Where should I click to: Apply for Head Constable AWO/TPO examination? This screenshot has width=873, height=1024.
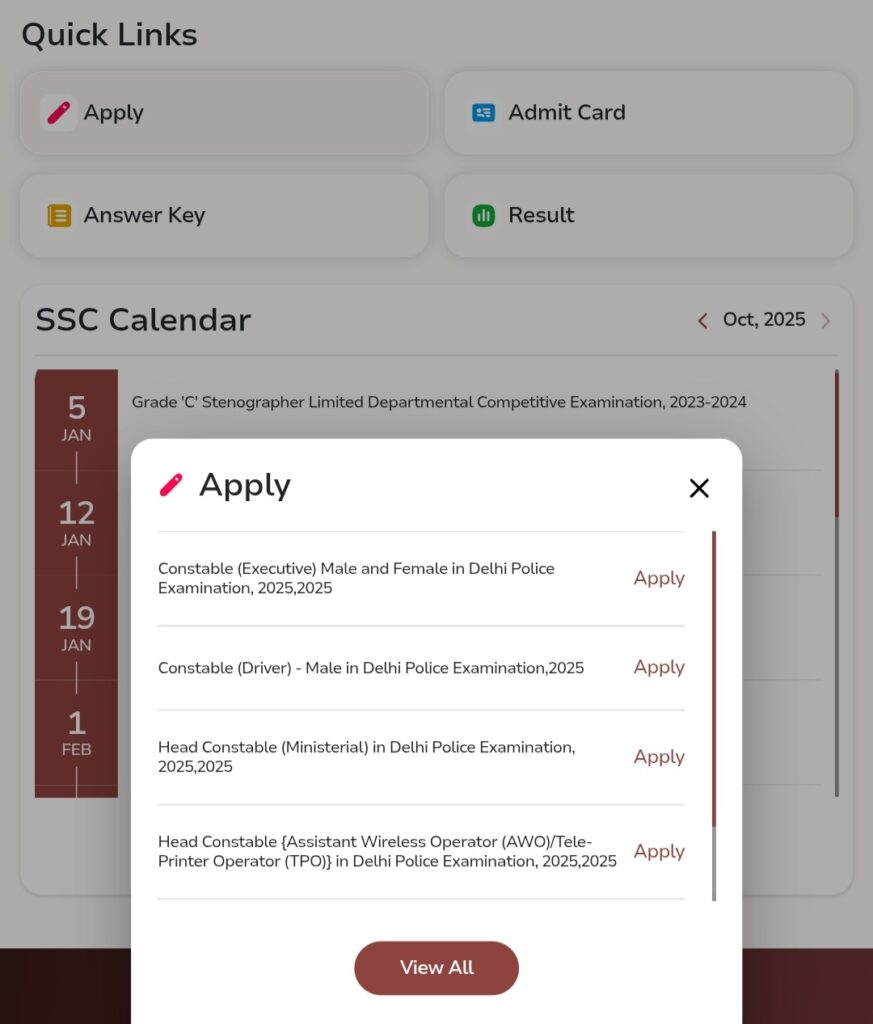[659, 851]
